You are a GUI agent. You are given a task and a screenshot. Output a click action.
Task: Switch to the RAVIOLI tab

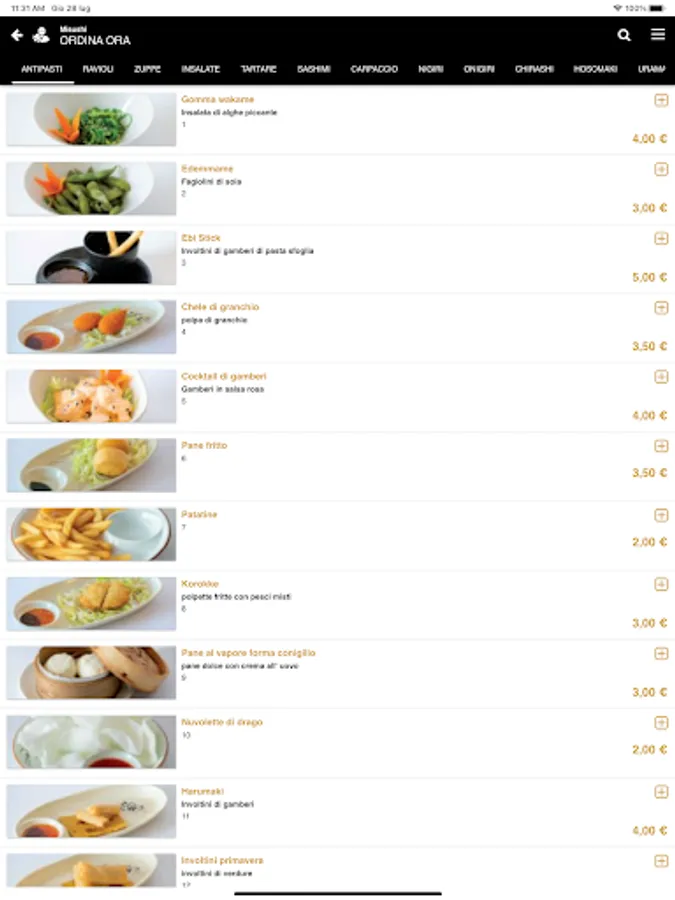coord(98,69)
